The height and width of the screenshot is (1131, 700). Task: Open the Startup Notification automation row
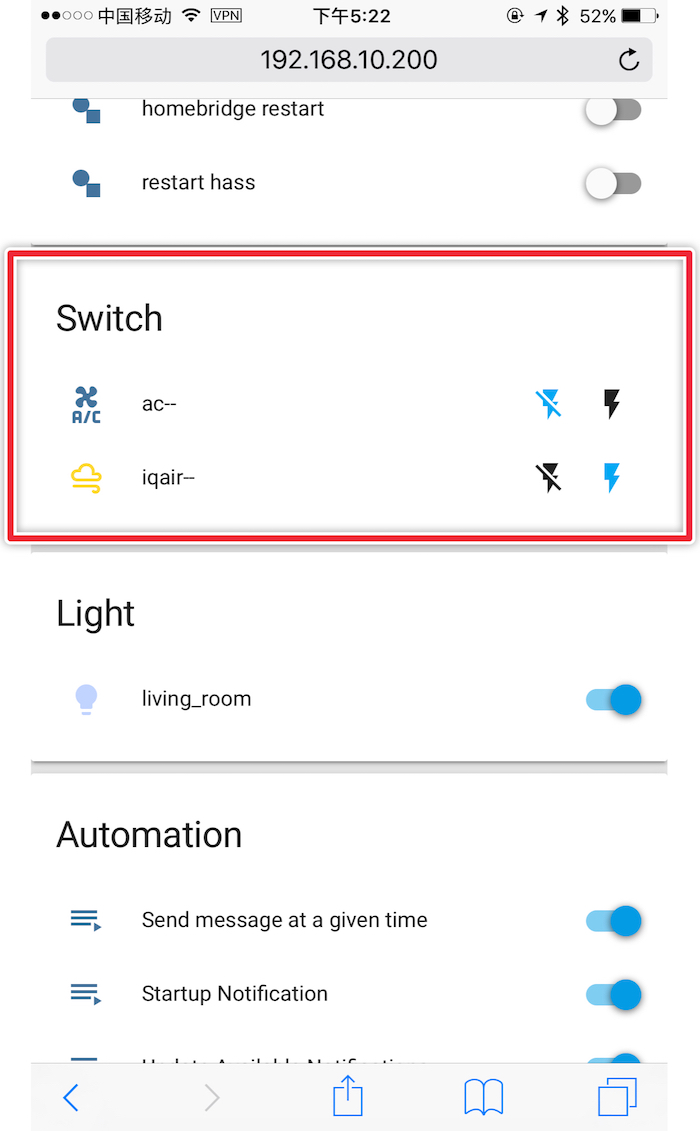tap(235, 994)
